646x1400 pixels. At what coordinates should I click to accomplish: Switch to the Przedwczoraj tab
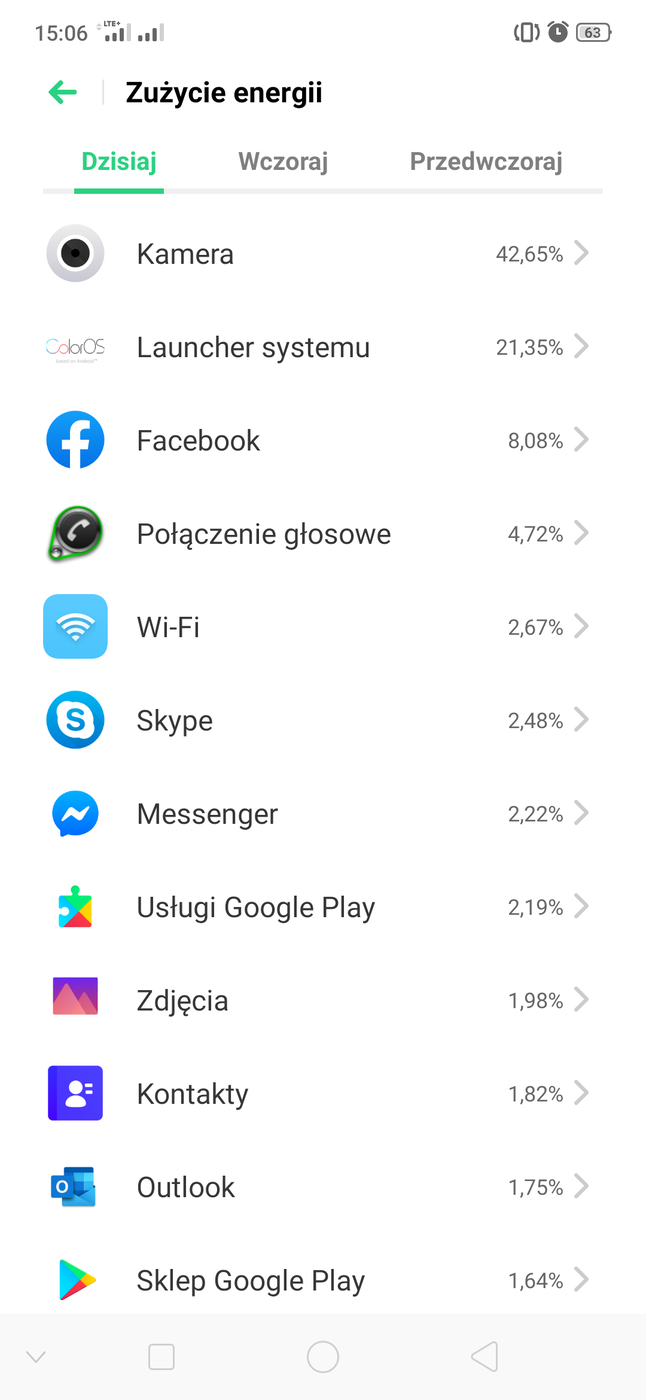pyautogui.click(x=486, y=162)
